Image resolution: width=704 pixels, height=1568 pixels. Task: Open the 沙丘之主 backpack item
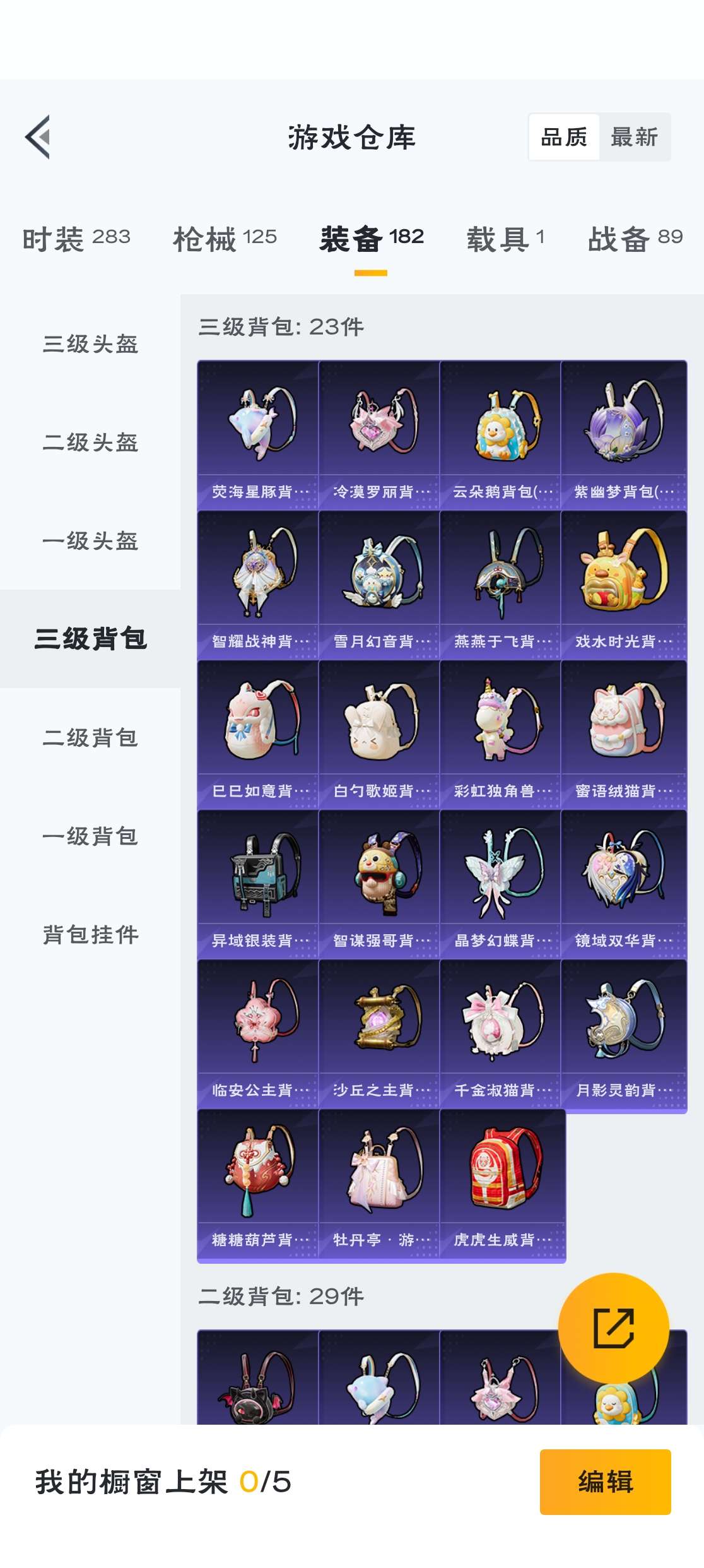379,1033
